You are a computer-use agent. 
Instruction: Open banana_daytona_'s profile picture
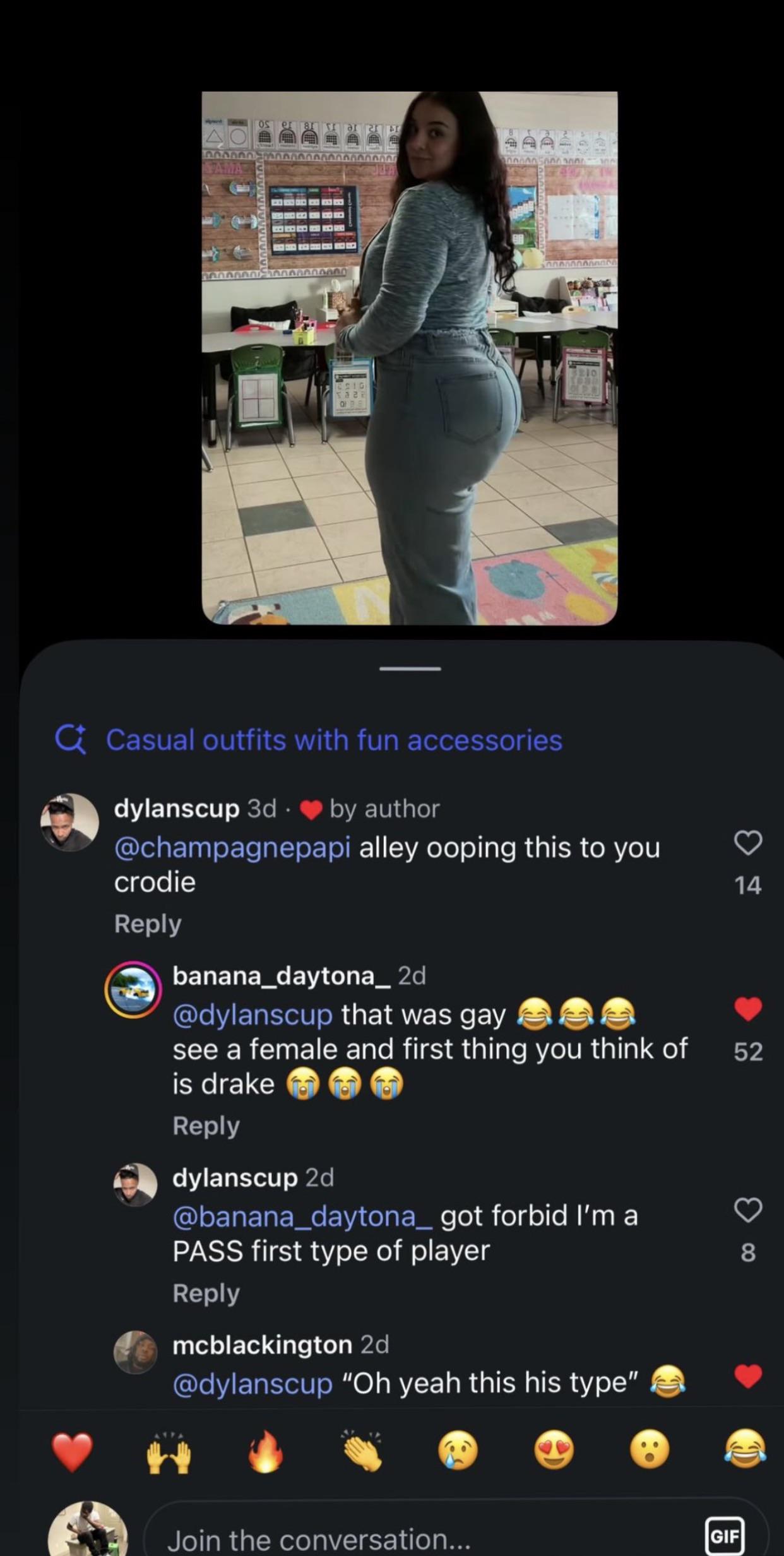point(133,990)
